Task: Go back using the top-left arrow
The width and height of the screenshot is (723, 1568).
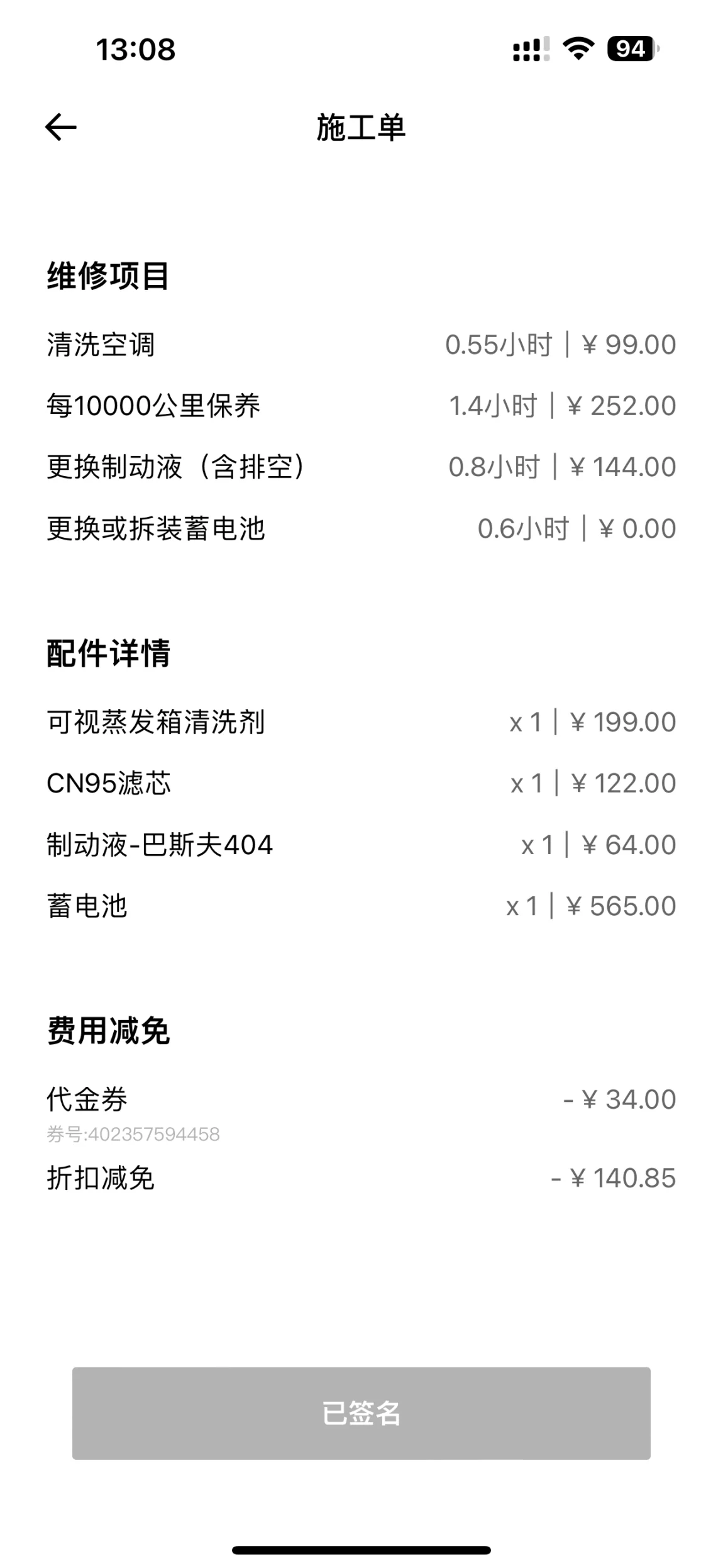Action: pyautogui.click(x=61, y=127)
